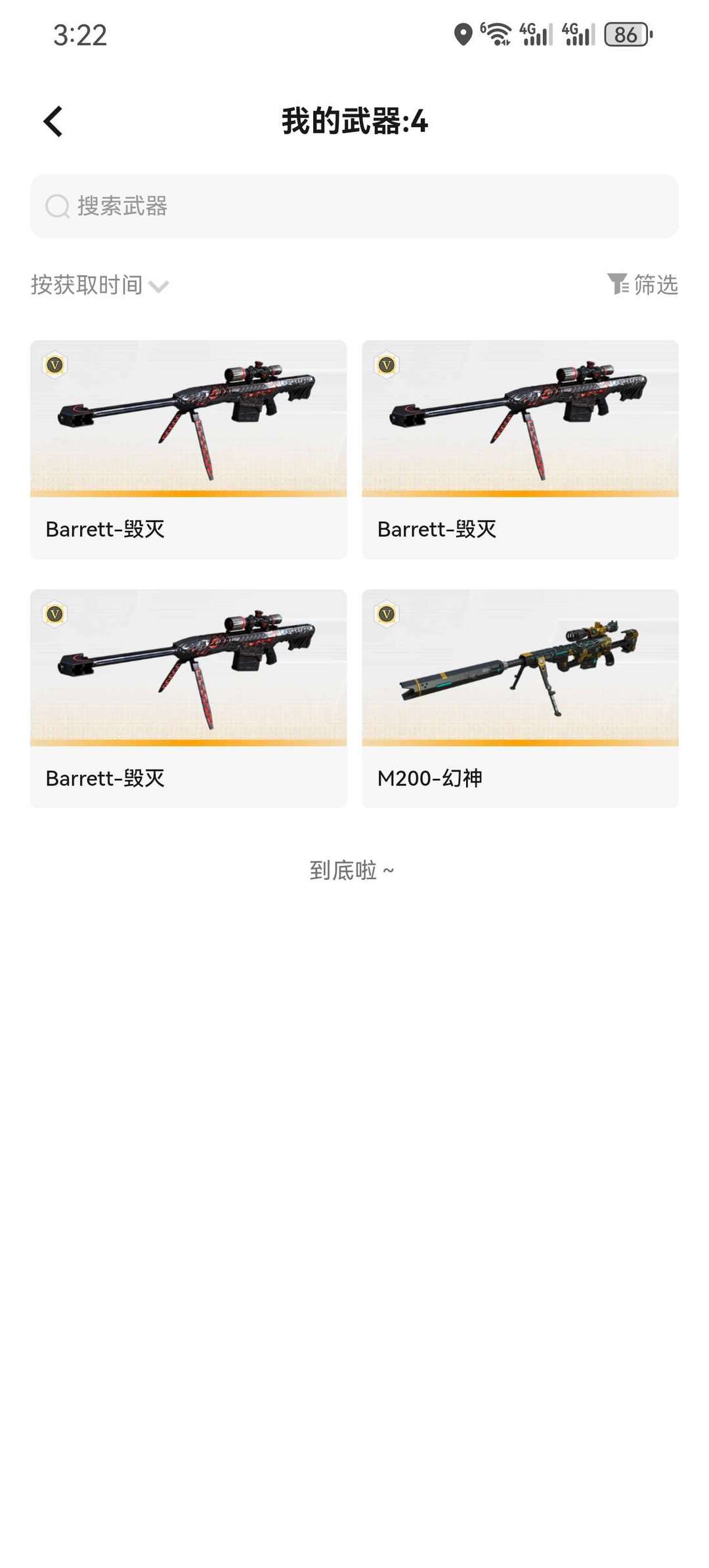709x1568 pixels.
Task: Open the M200-幻神 weapon card
Action: pos(520,698)
